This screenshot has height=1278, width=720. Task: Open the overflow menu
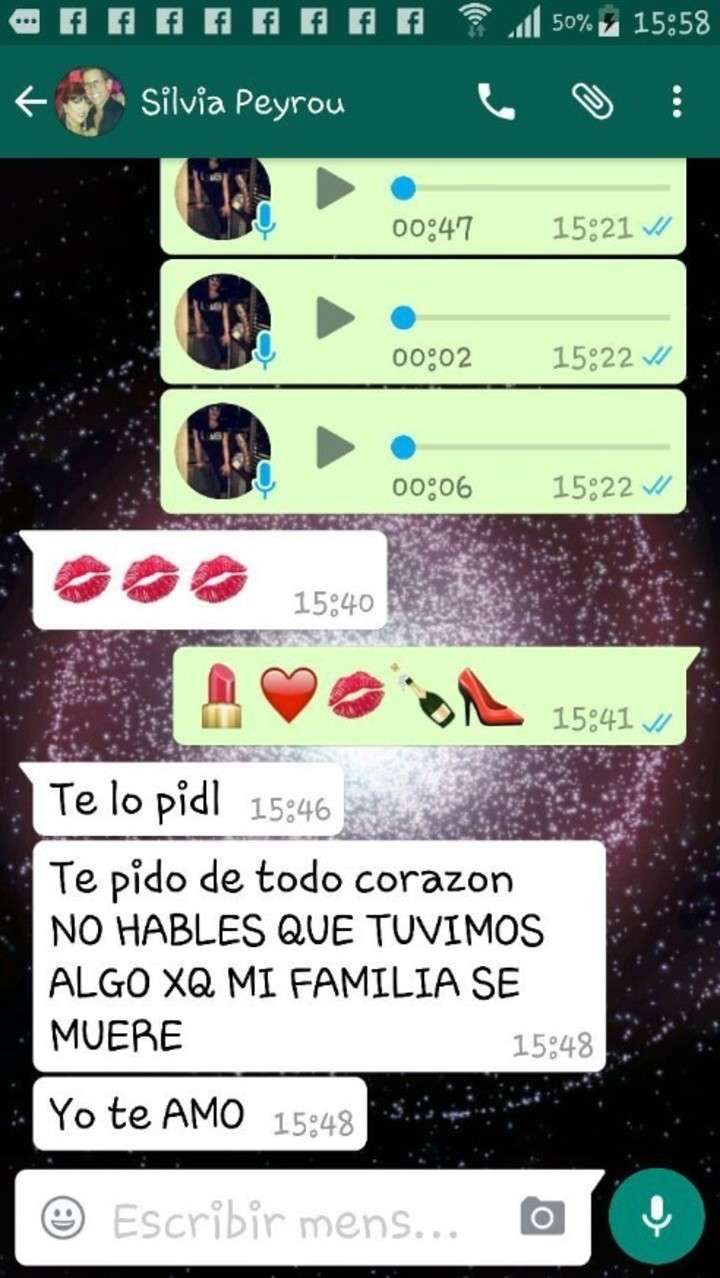[677, 102]
